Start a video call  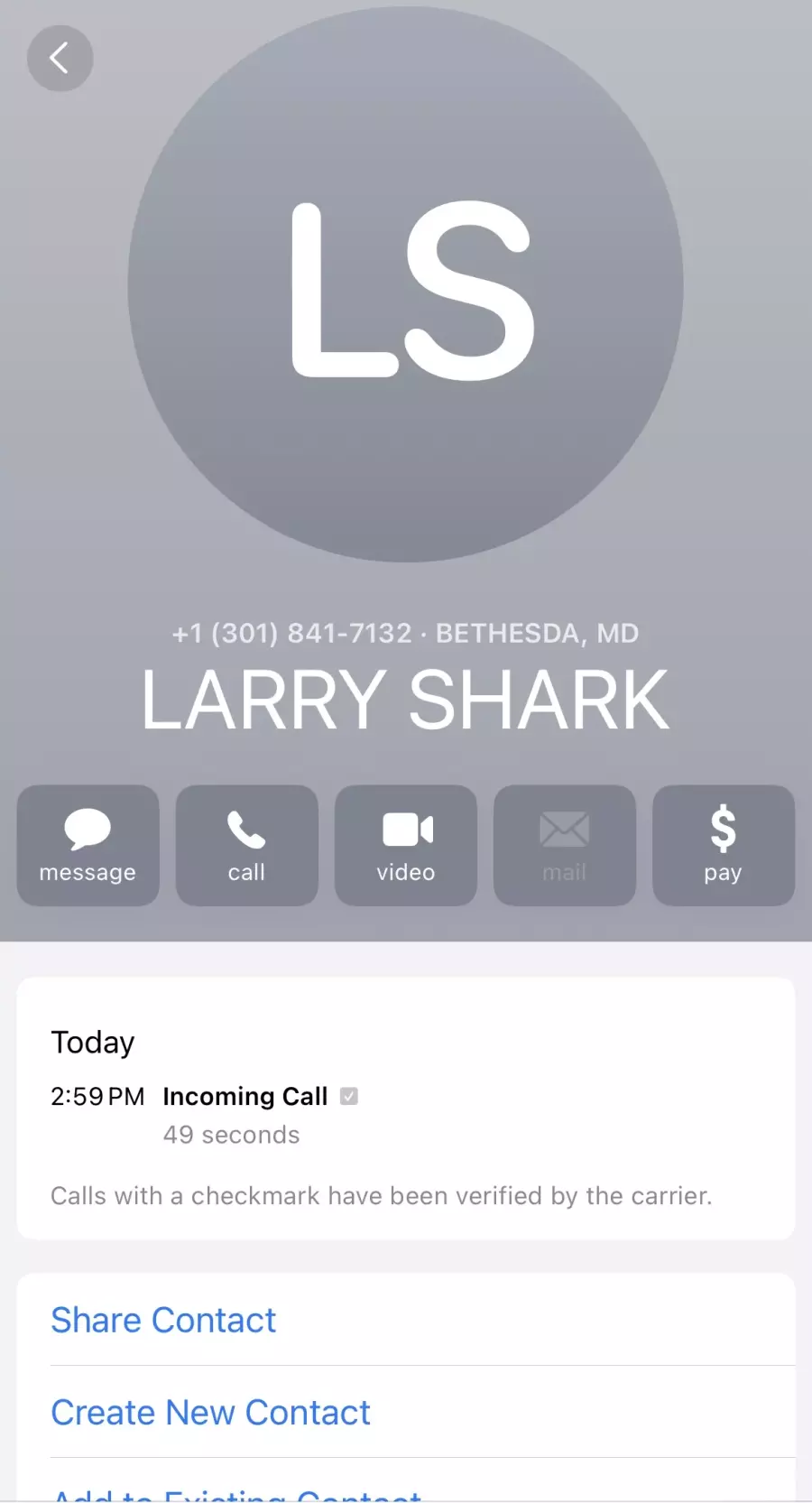pyautogui.click(x=405, y=845)
